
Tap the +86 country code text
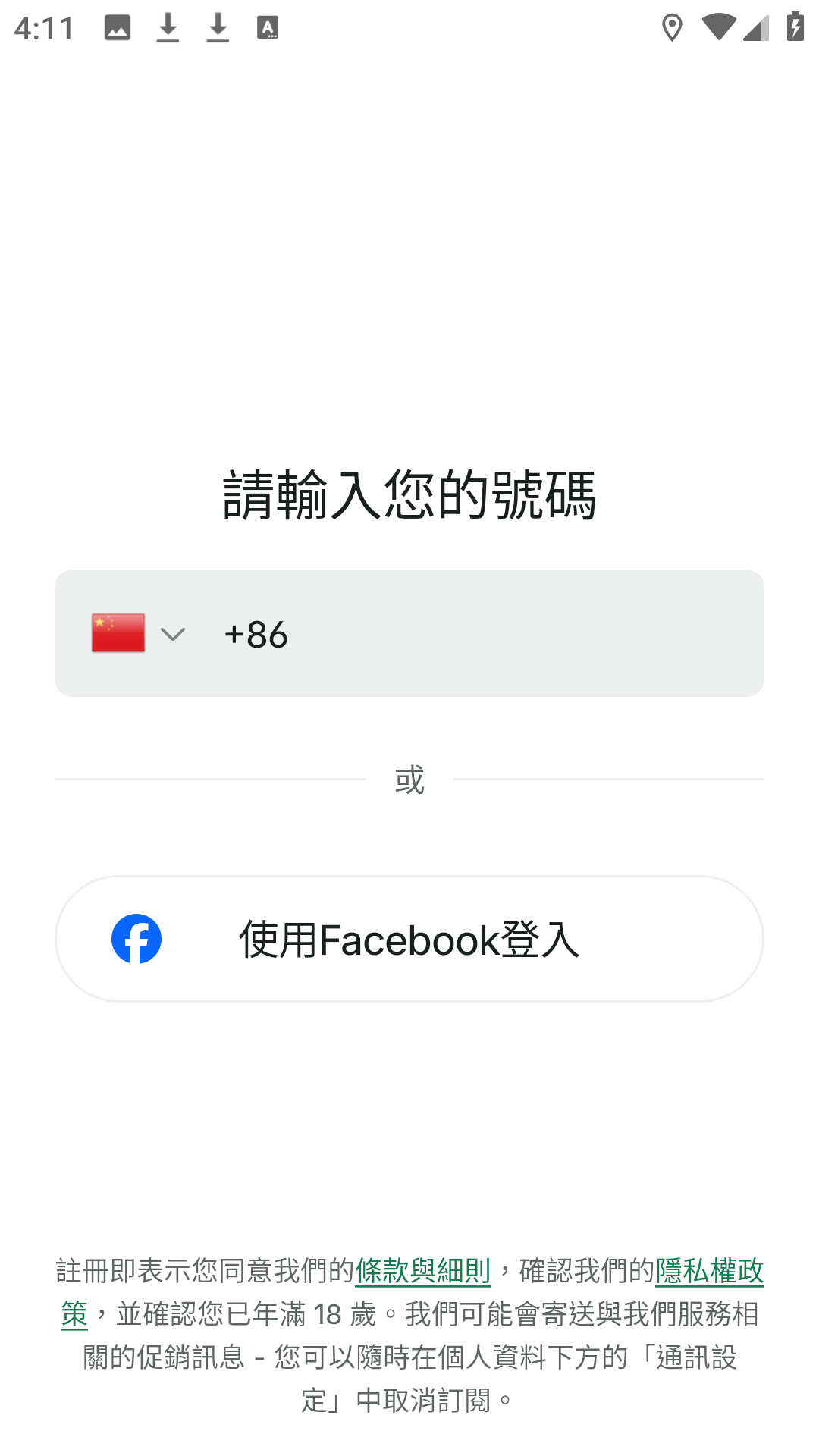coord(257,633)
